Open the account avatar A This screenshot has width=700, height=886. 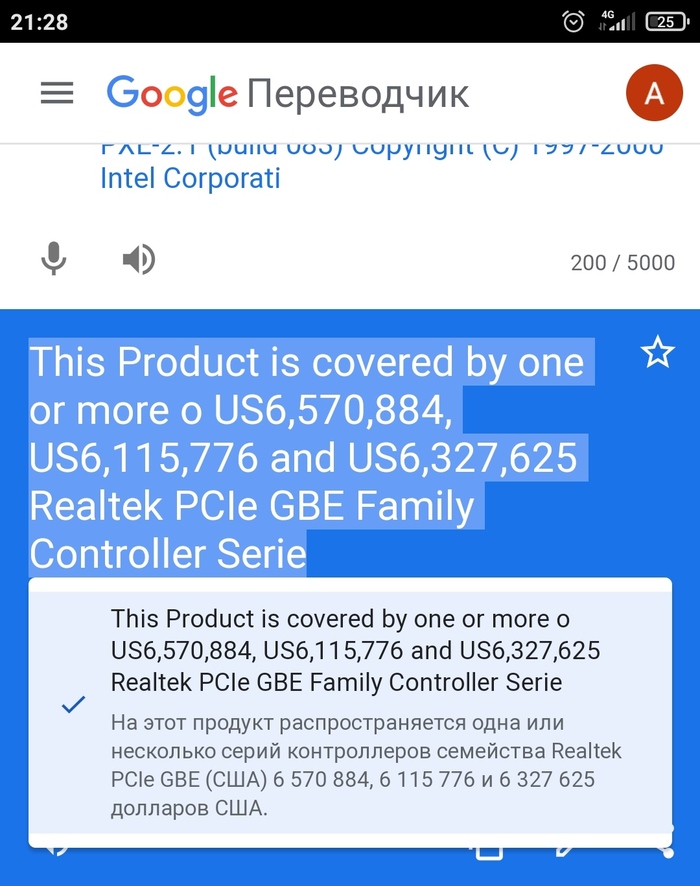[653, 93]
